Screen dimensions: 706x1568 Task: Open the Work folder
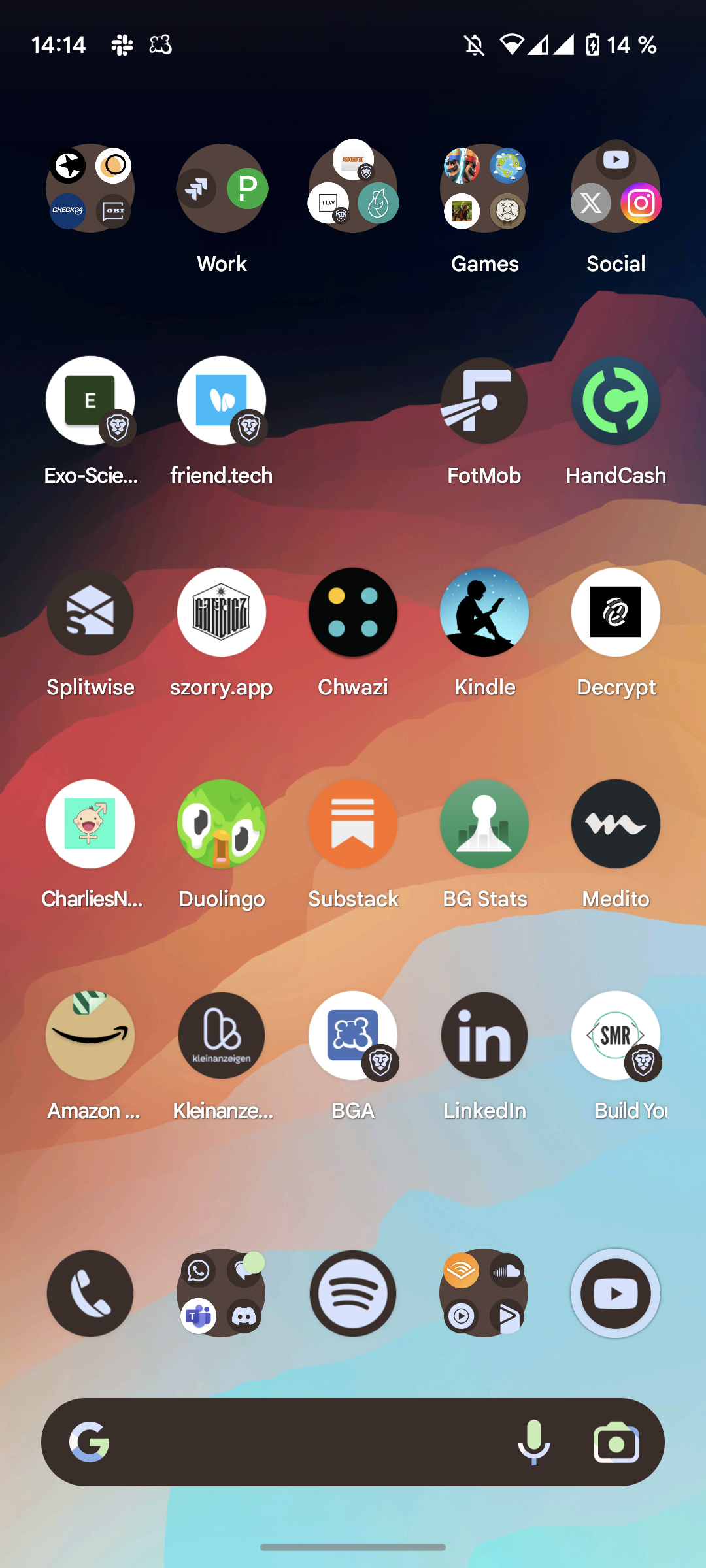click(222, 189)
